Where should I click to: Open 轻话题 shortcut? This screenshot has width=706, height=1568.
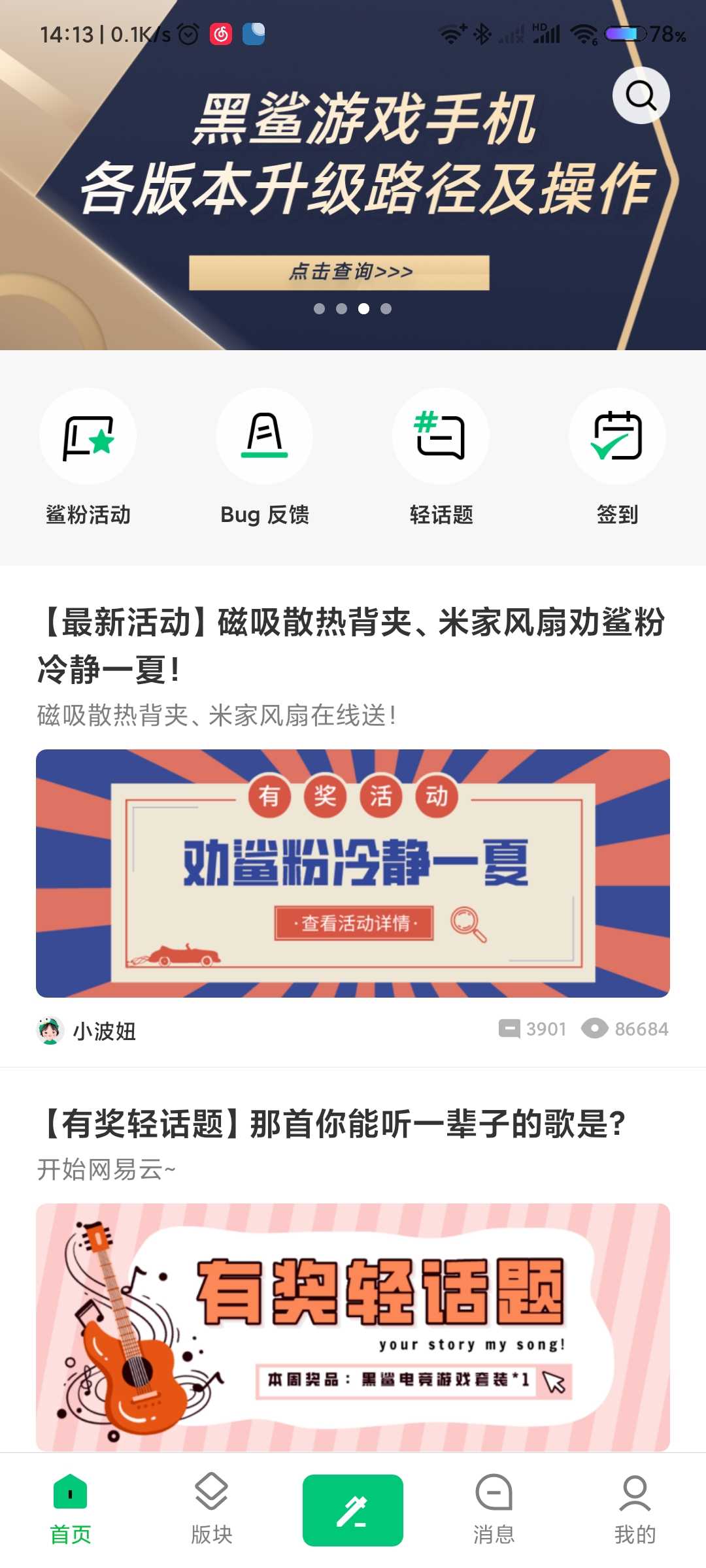[441, 457]
